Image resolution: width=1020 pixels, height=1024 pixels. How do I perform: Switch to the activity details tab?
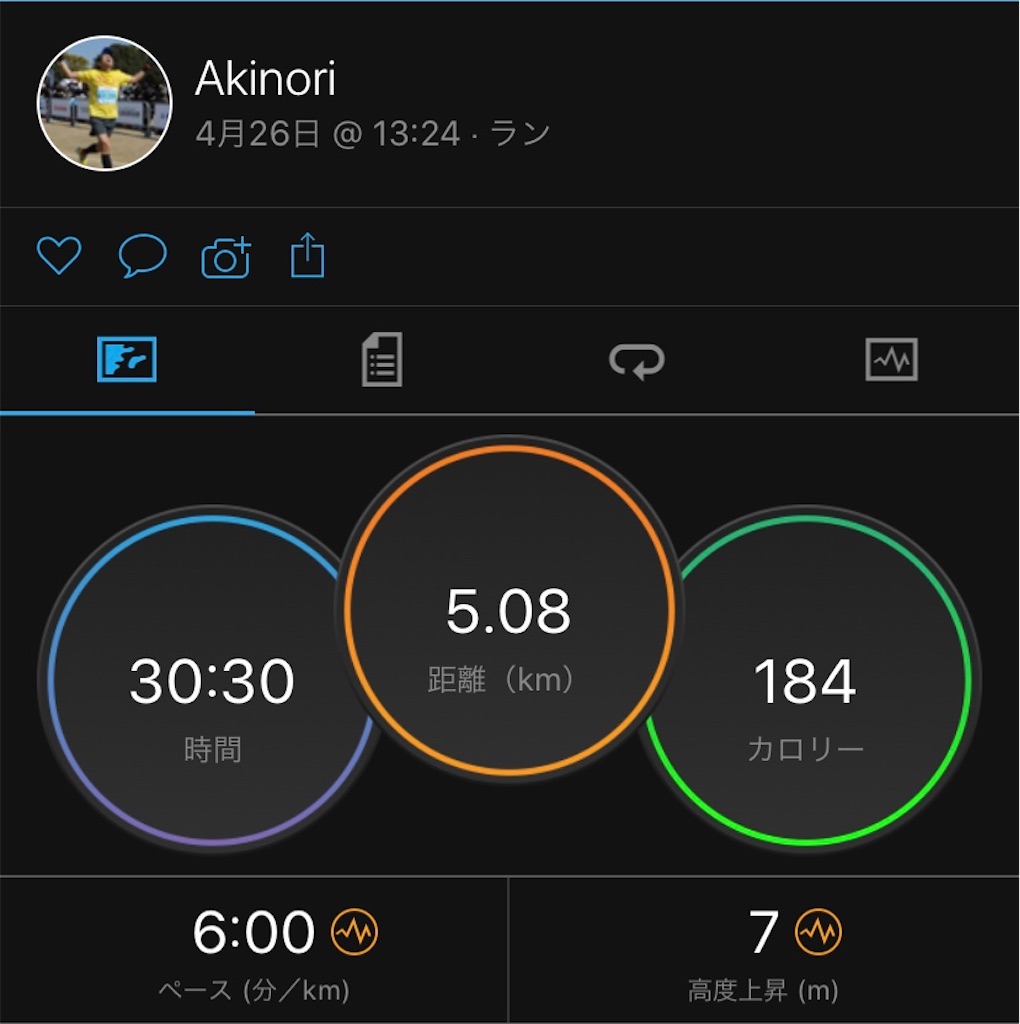[x=381, y=360]
